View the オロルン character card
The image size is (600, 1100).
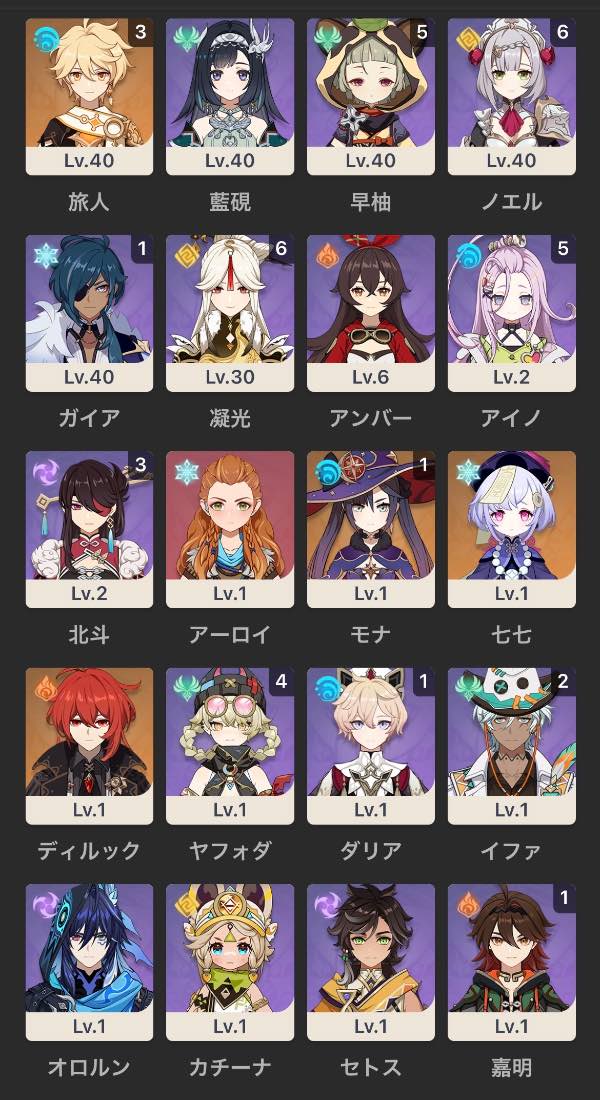pyautogui.click(x=89, y=961)
